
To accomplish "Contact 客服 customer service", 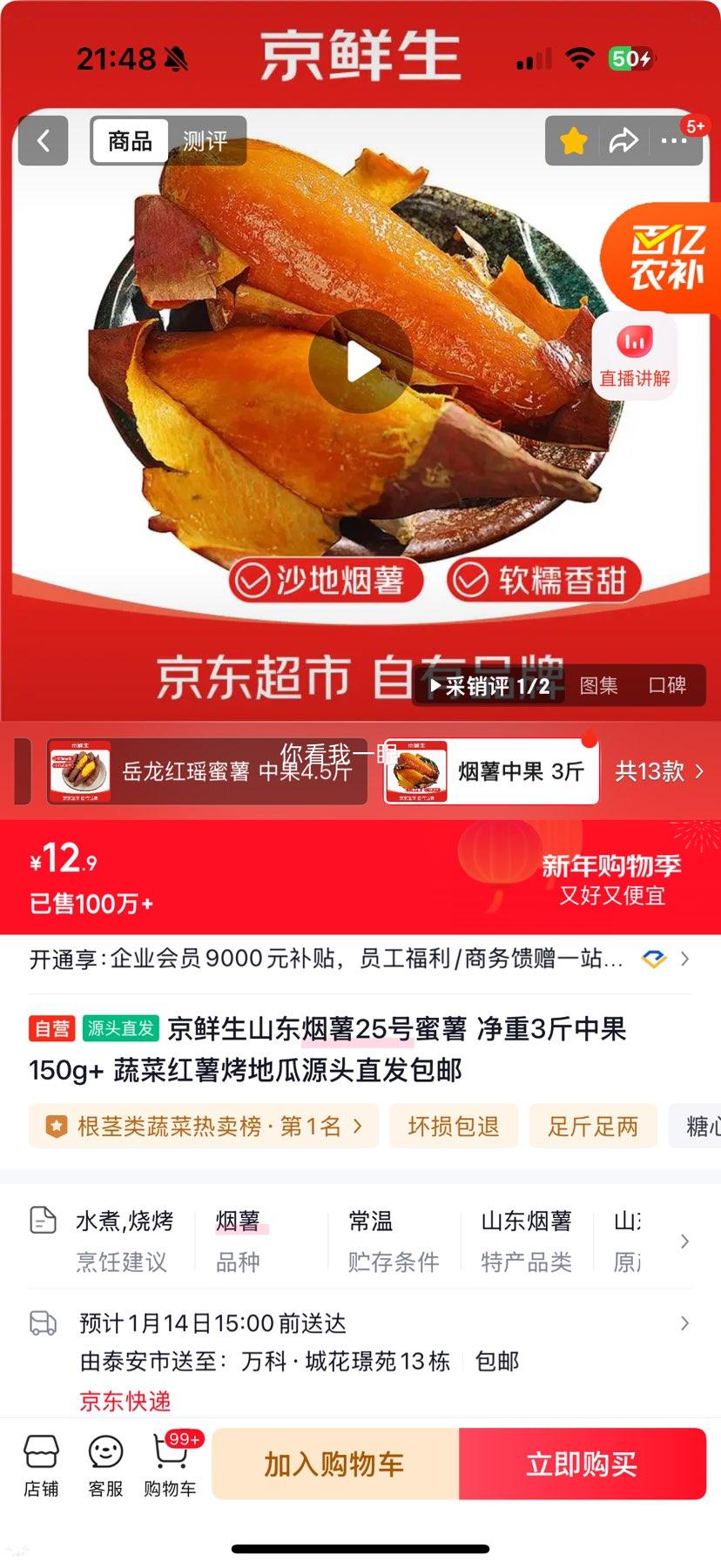I will (105, 1462).
